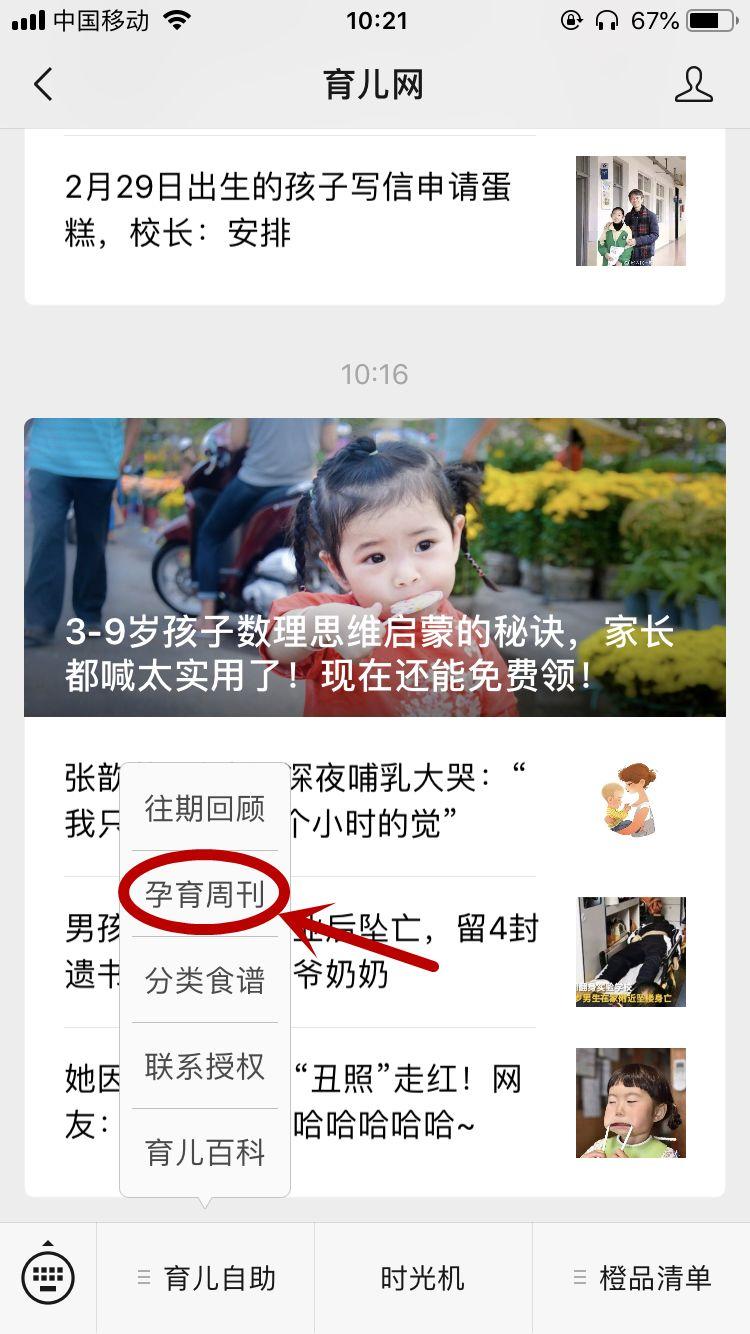Go back from 育儿网 chat
The width and height of the screenshot is (750, 1334).
(x=42, y=85)
